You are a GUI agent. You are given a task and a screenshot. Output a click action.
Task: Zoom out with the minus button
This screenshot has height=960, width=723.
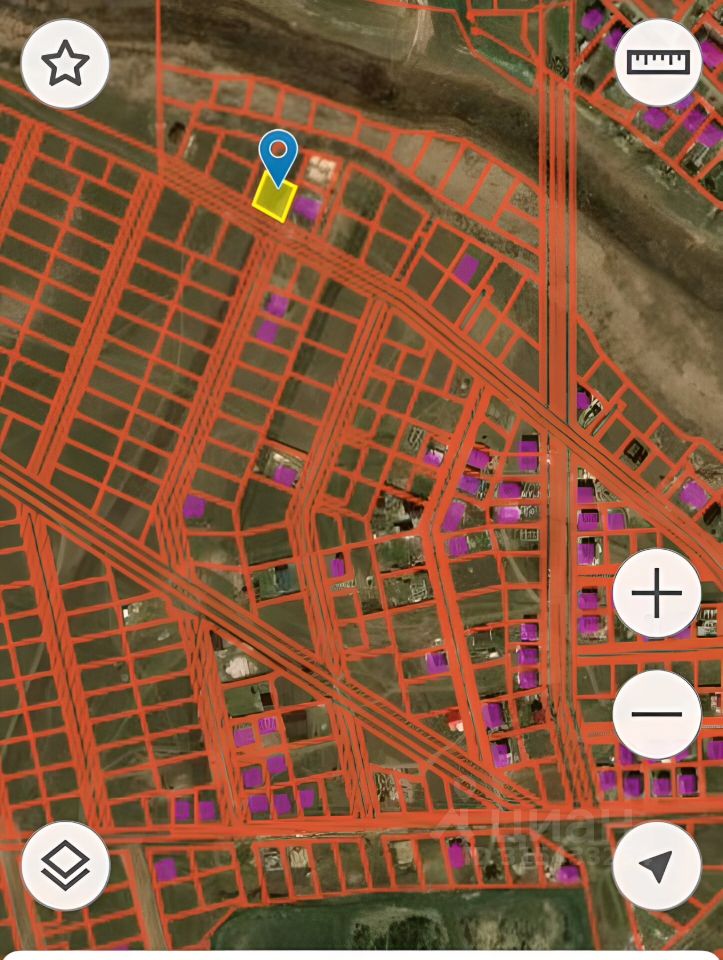point(657,714)
